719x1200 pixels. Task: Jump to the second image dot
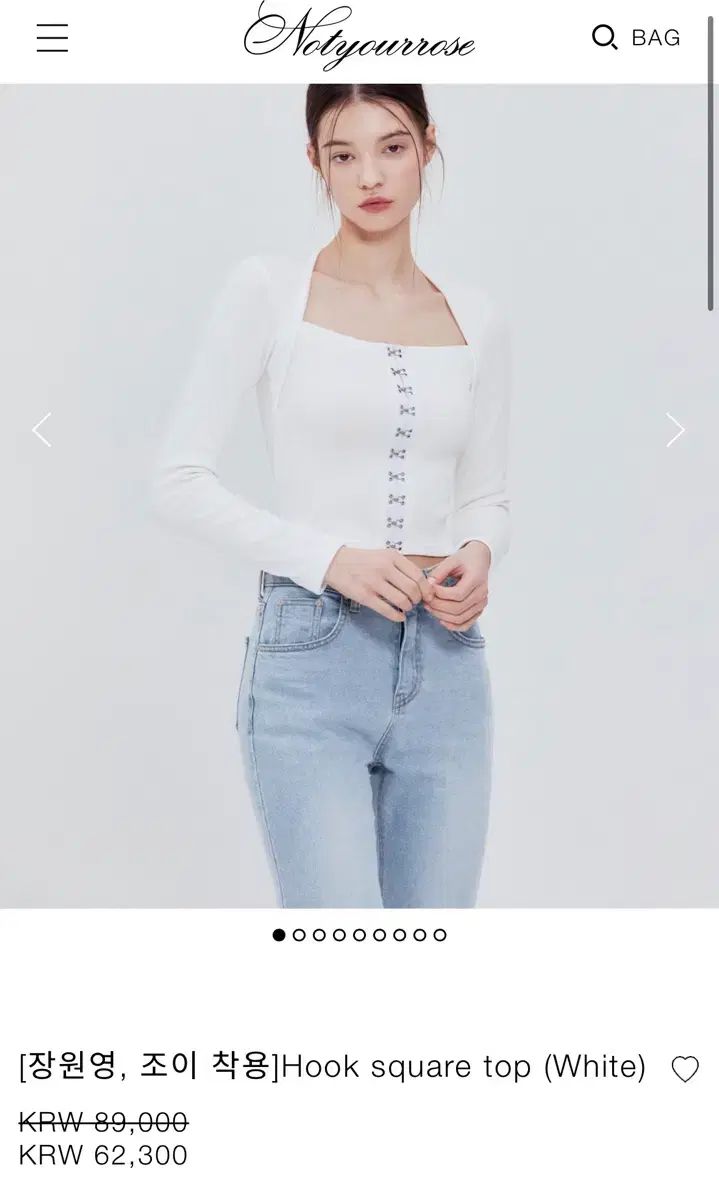pyautogui.click(x=299, y=935)
